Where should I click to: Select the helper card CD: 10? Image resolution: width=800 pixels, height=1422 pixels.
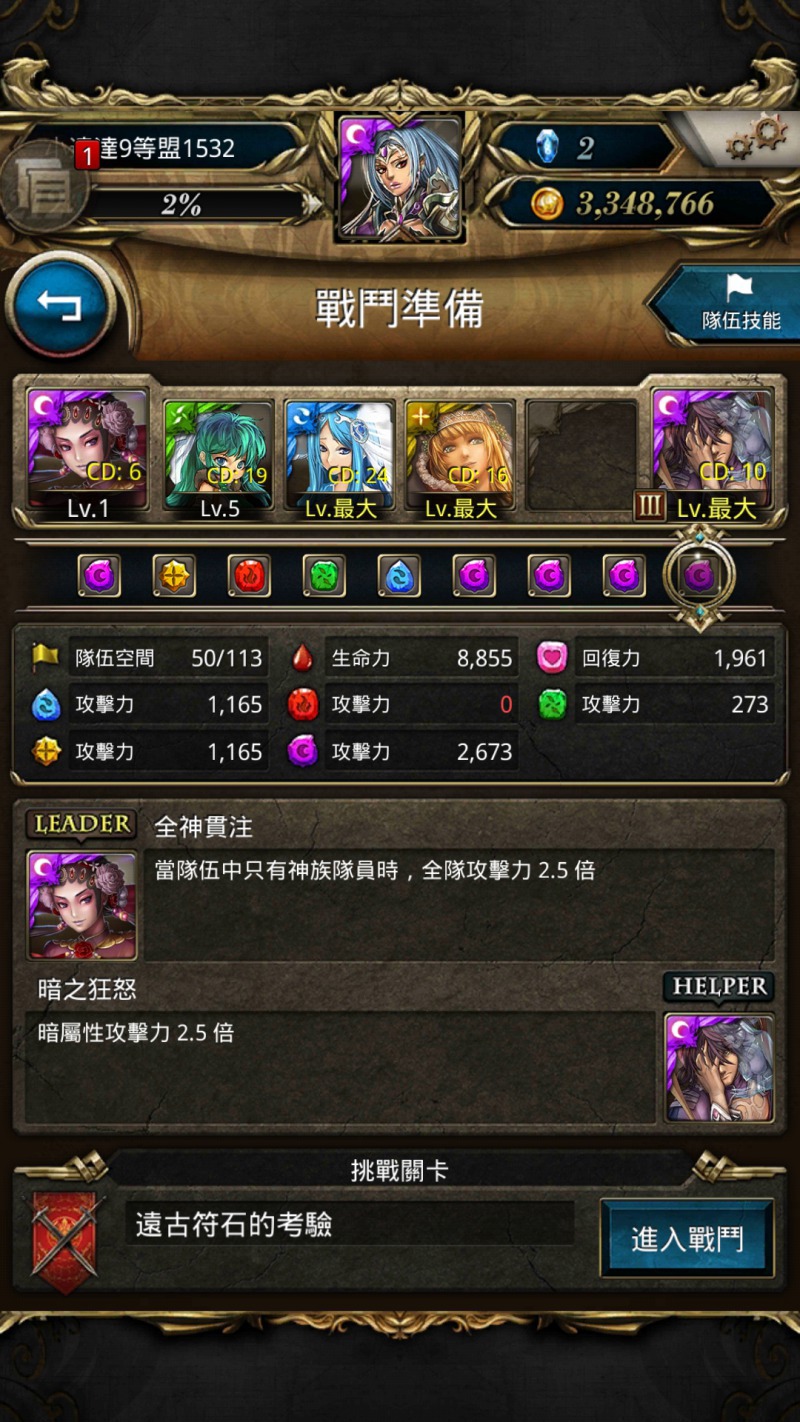(x=712, y=455)
